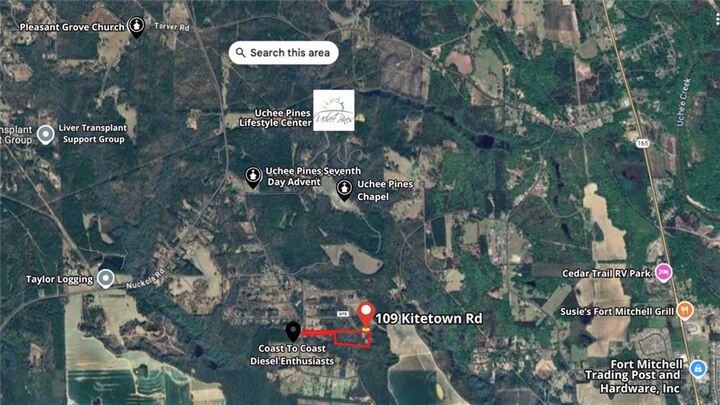Select the Pleasant Grove Church marker

click(x=136, y=25)
